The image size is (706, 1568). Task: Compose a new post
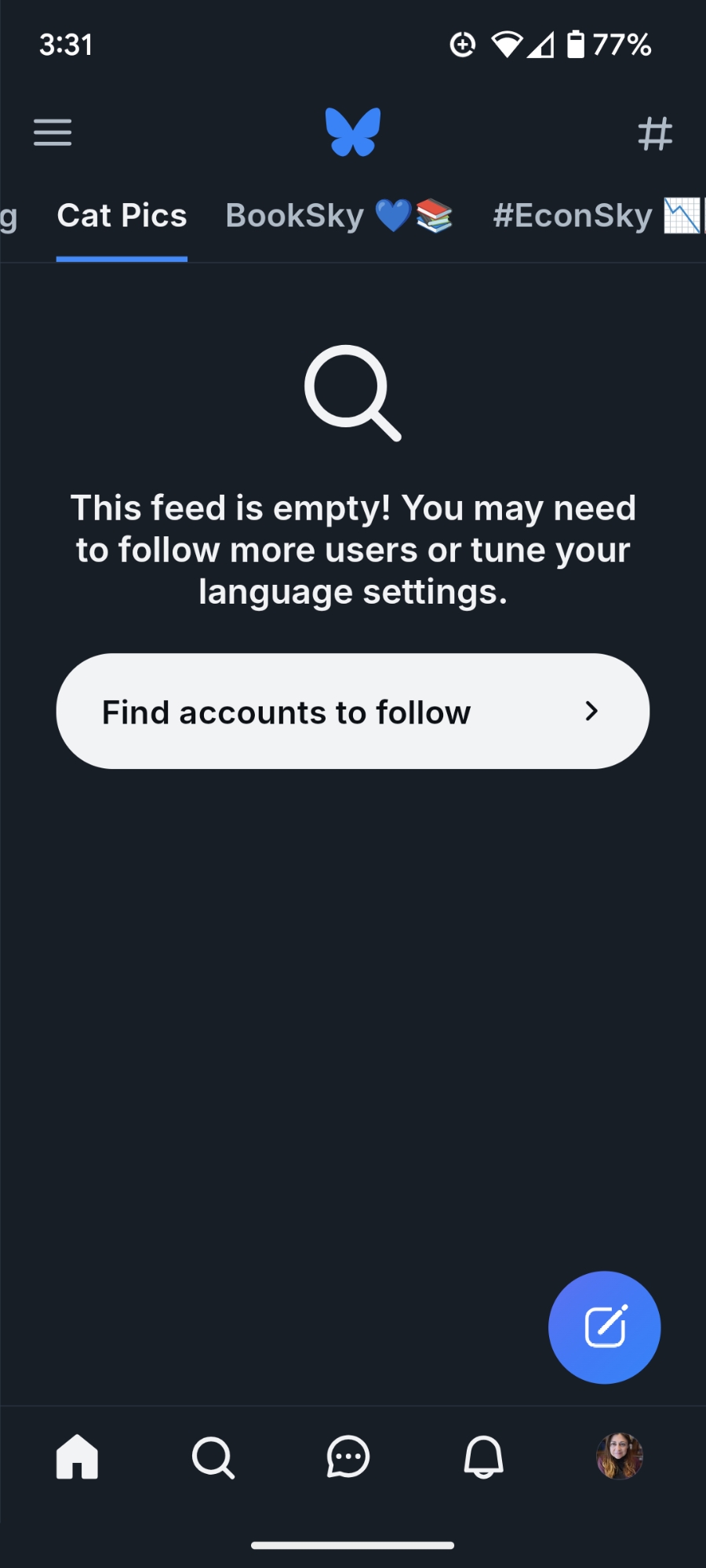pos(604,1327)
